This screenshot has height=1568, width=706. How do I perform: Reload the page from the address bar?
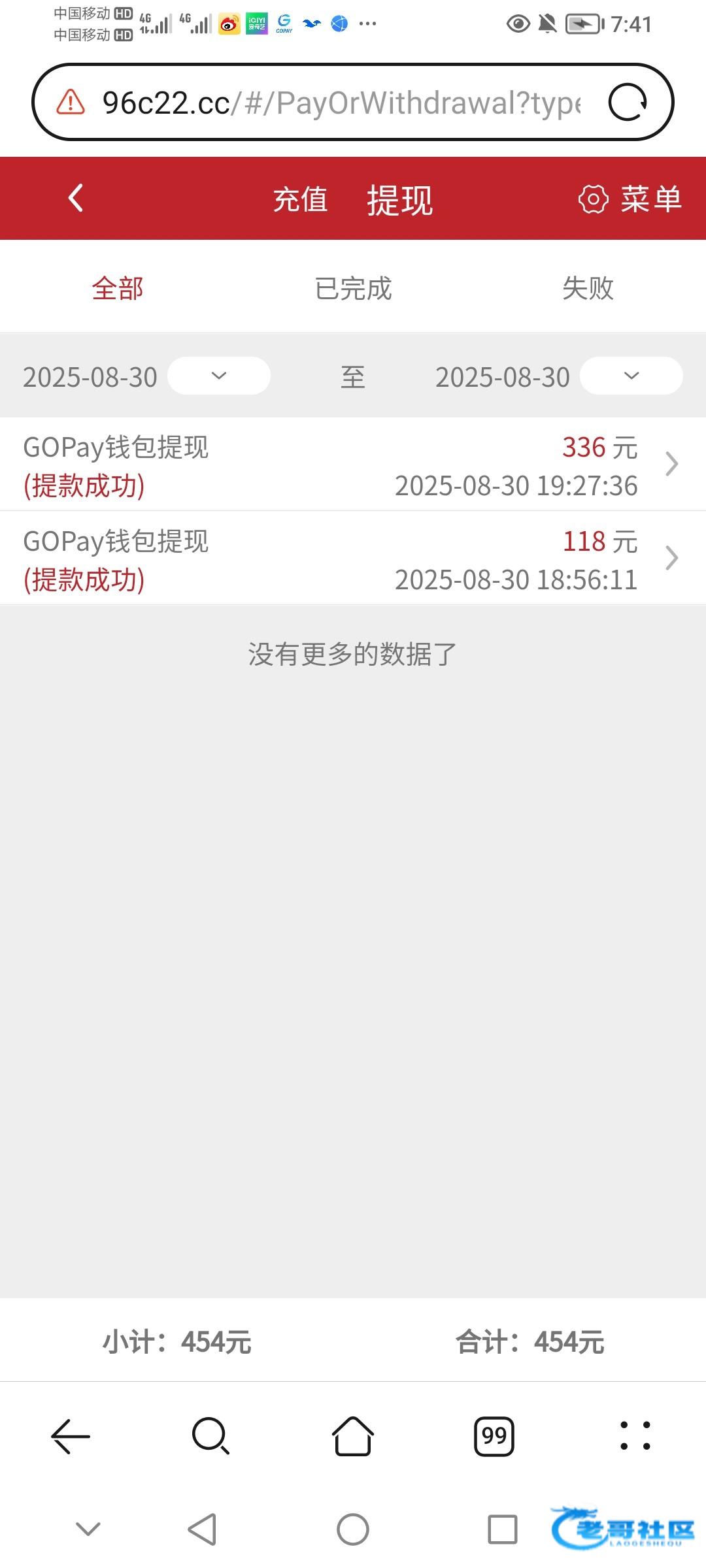(628, 103)
